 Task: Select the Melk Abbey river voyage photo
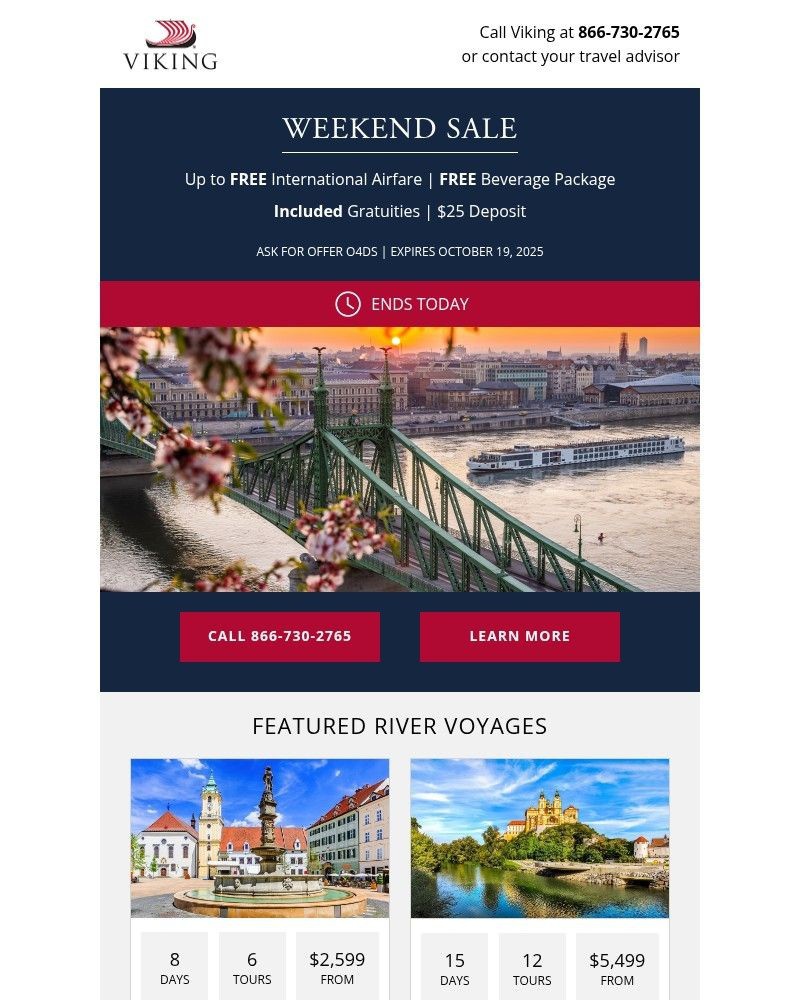pyautogui.click(x=540, y=838)
